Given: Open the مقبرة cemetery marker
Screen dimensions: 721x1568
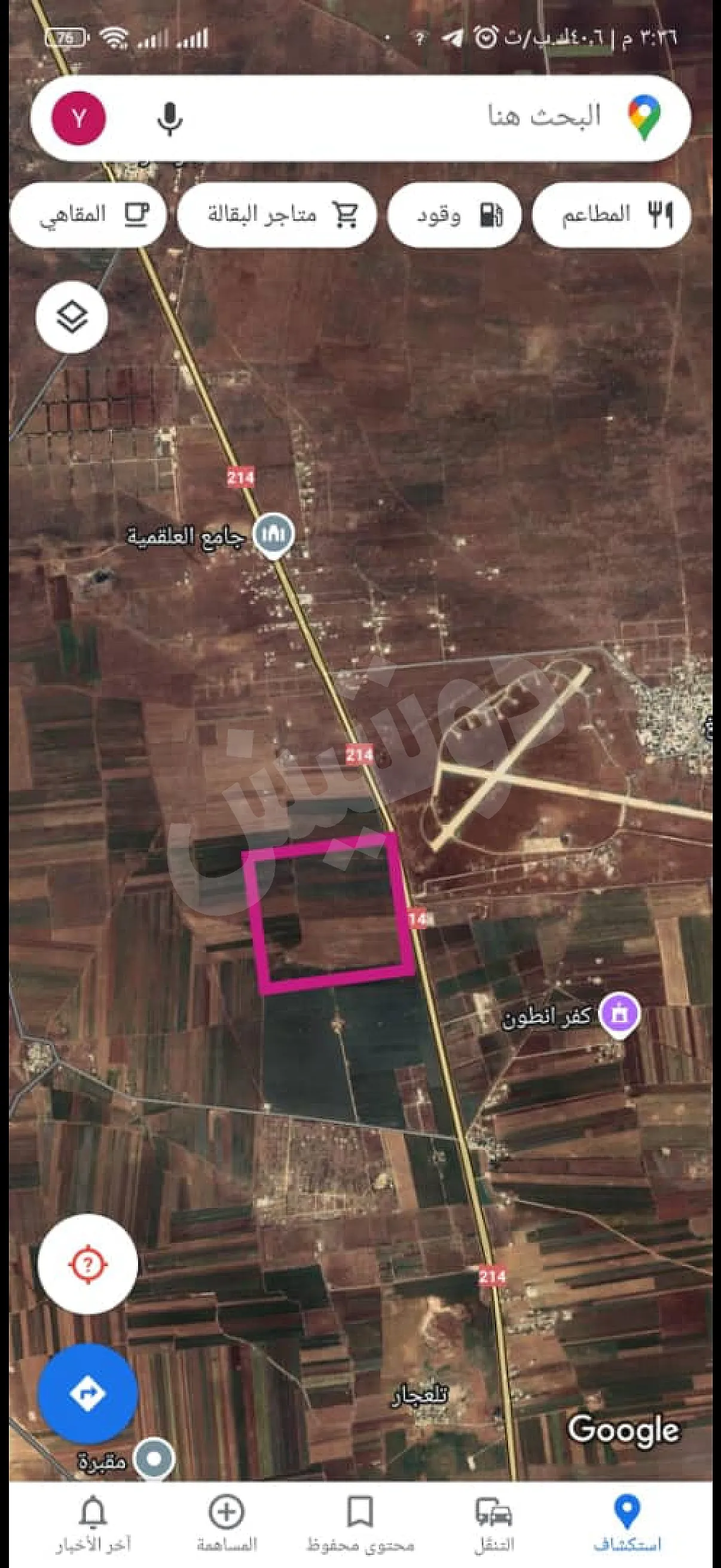Looking at the screenshot, I should point(153,1459).
